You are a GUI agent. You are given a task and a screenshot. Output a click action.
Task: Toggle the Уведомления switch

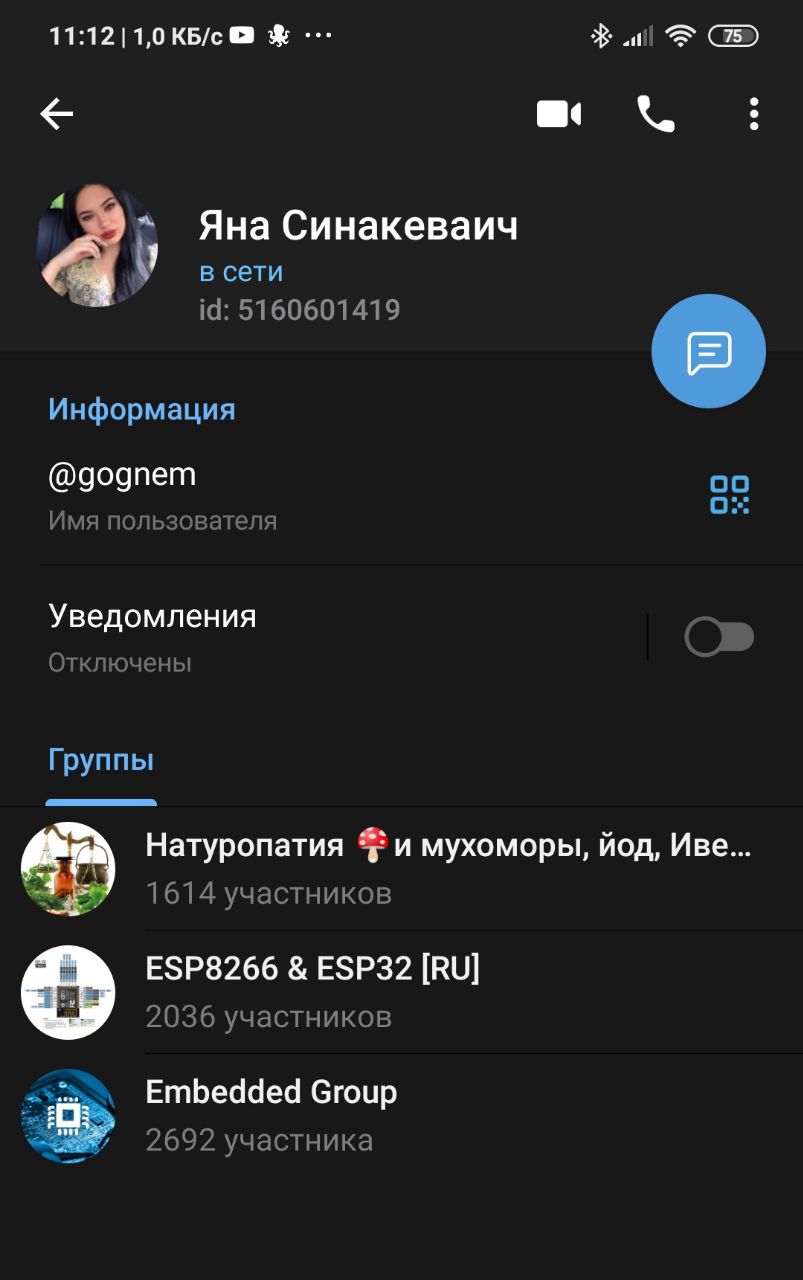click(719, 637)
